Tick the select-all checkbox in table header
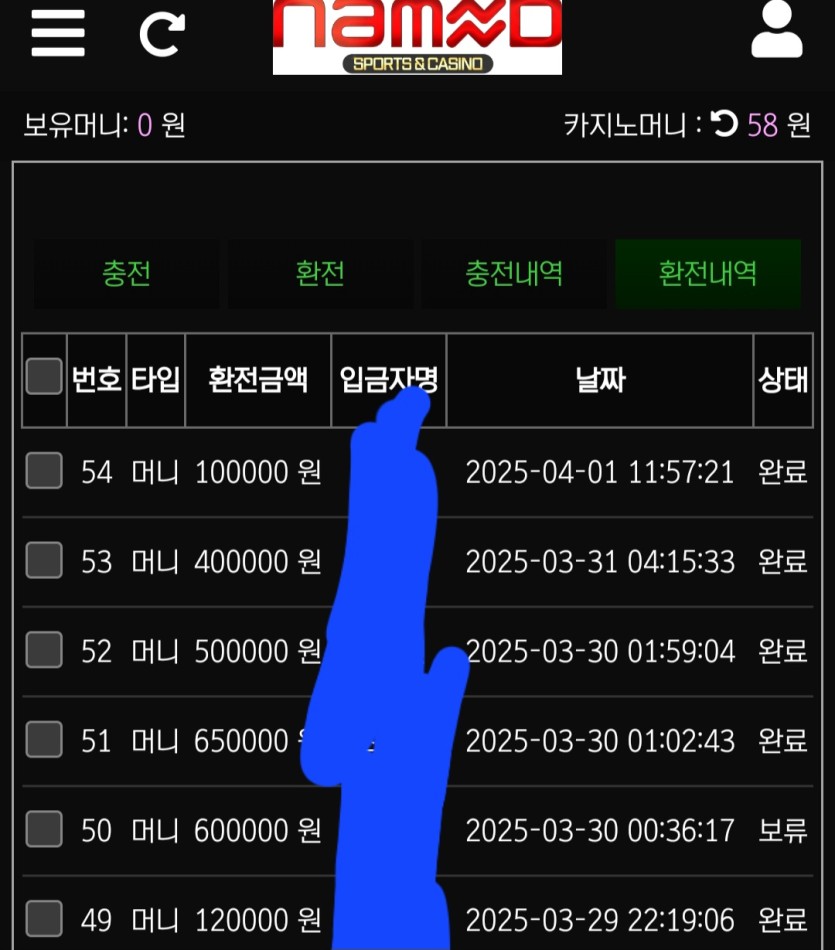 point(44,377)
